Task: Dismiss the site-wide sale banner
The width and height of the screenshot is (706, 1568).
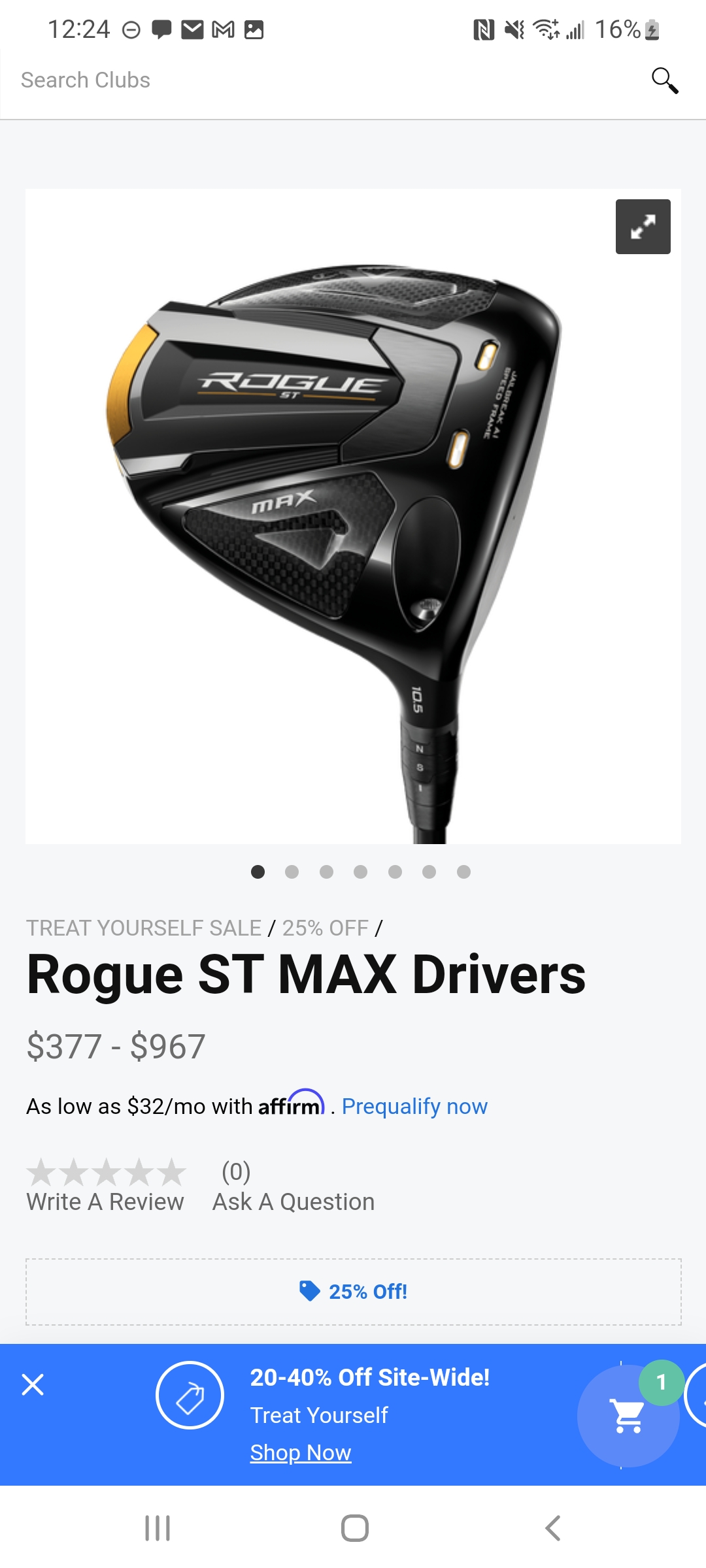Action: point(33,1384)
